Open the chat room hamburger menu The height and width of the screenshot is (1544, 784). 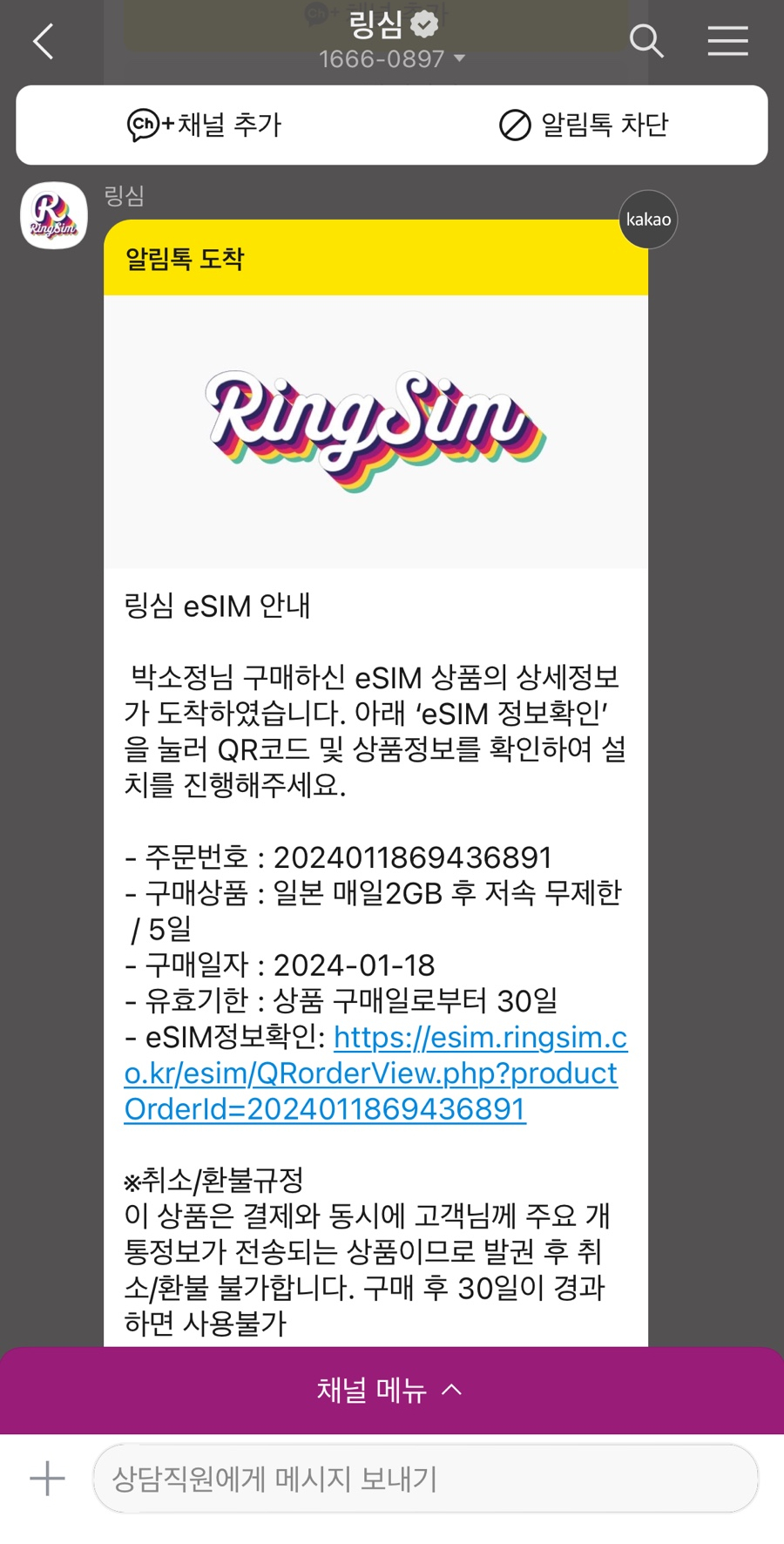coord(727,41)
